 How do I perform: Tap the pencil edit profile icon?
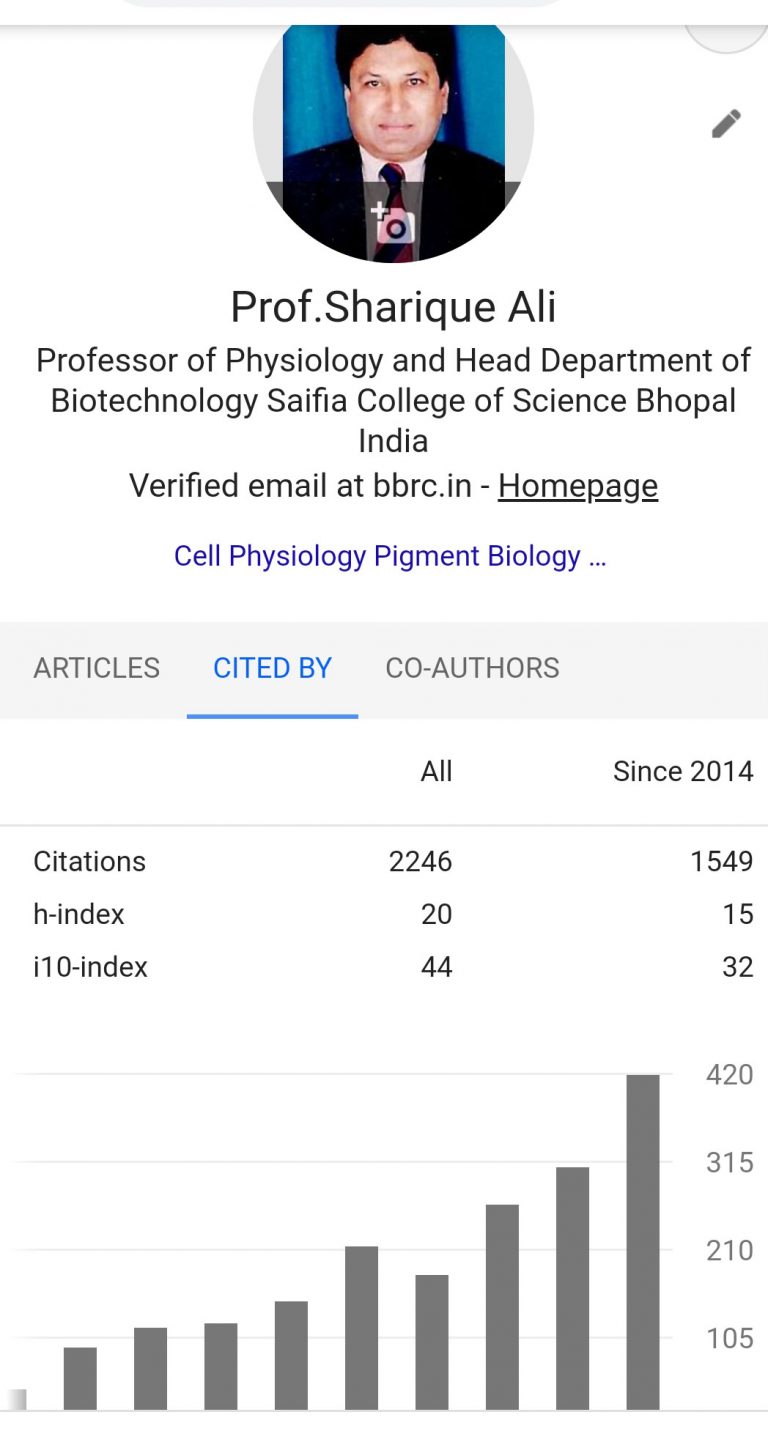pyautogui.click(x=726, y=124)
